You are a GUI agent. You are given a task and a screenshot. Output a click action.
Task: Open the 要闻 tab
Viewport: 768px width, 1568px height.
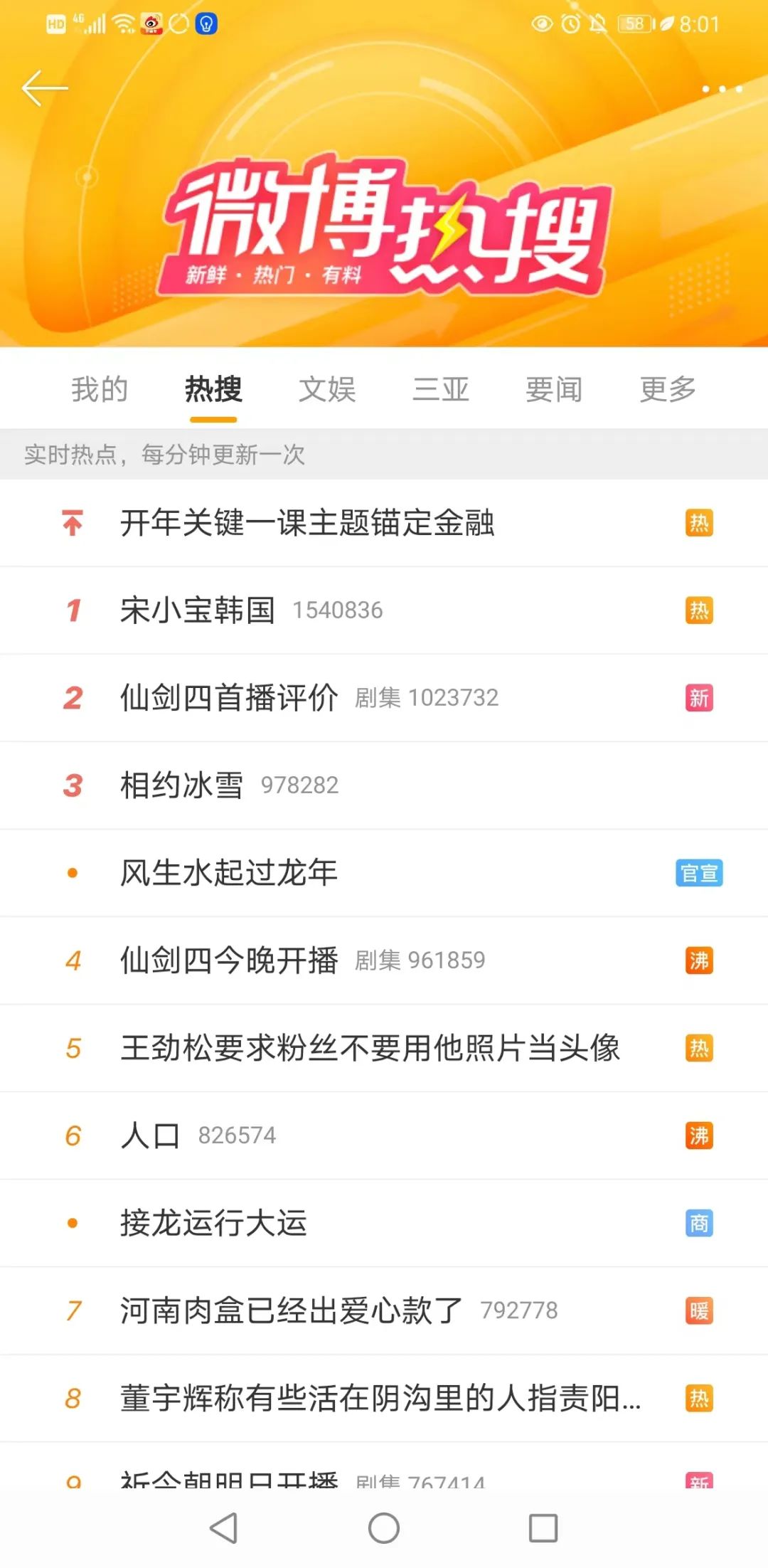click(x=554, y=390)
